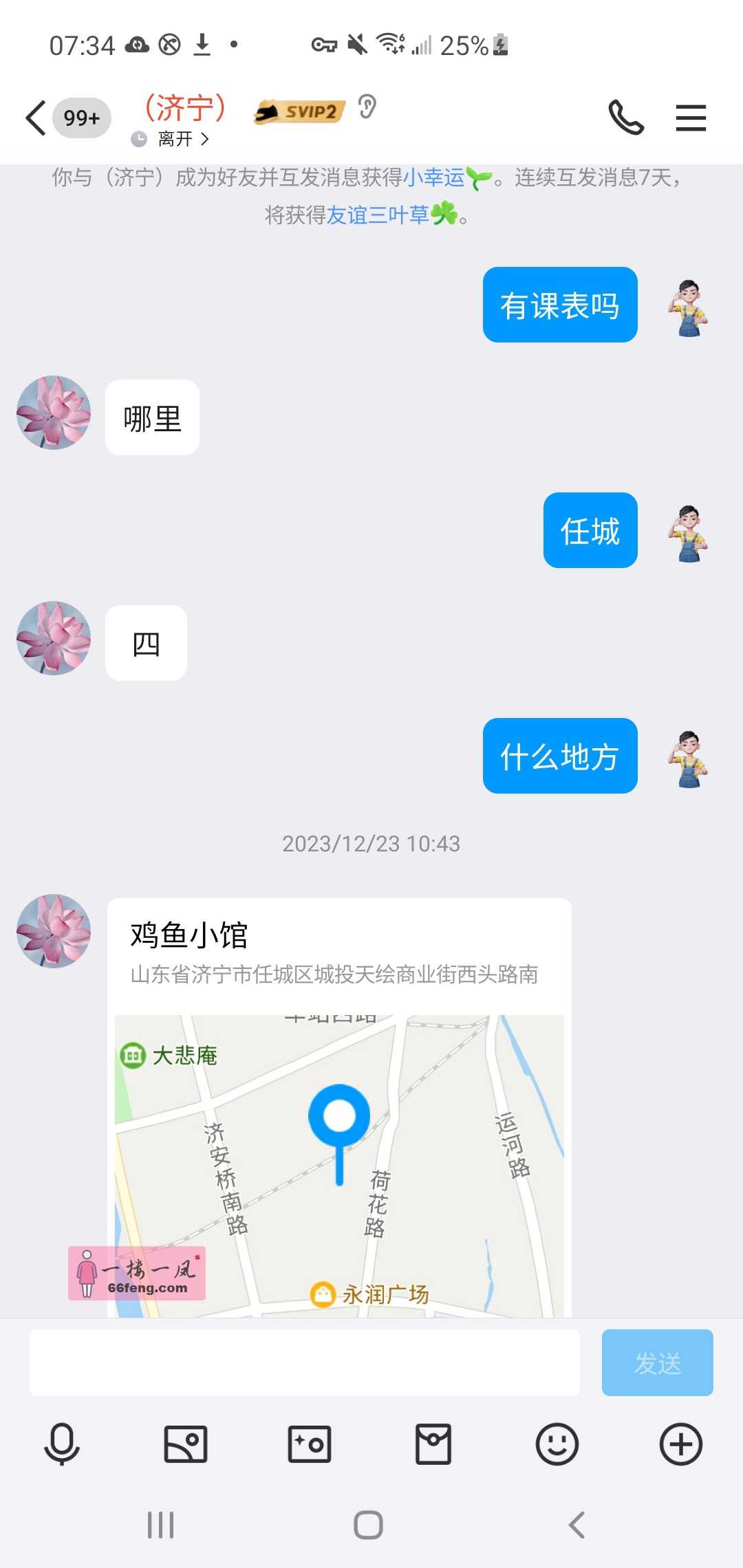The height and width of the screenshot is (1568, 743).
Task: Tap the plus icon for more attachments
Action: (x=680, y=1444)
